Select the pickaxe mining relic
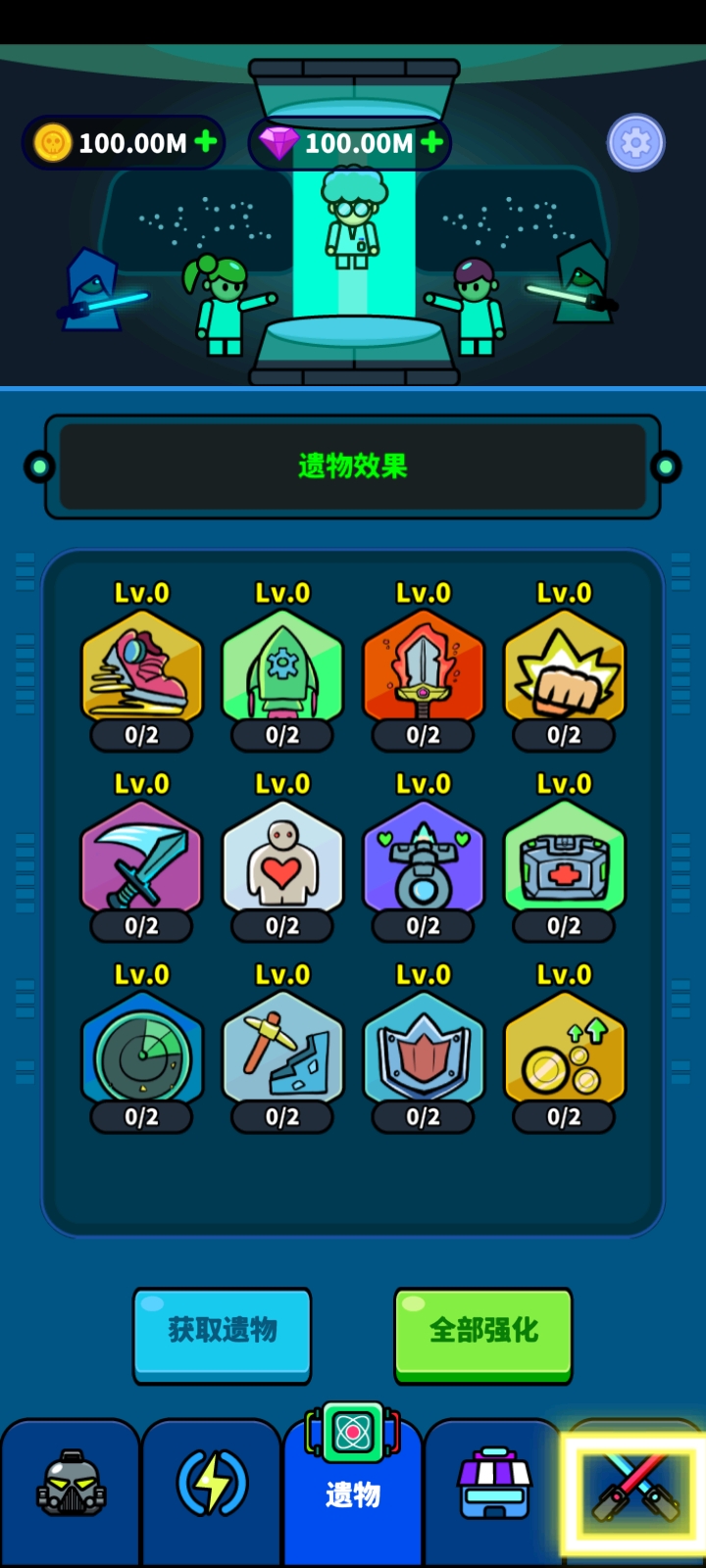706x1568 pixels. click(282, 1049)
